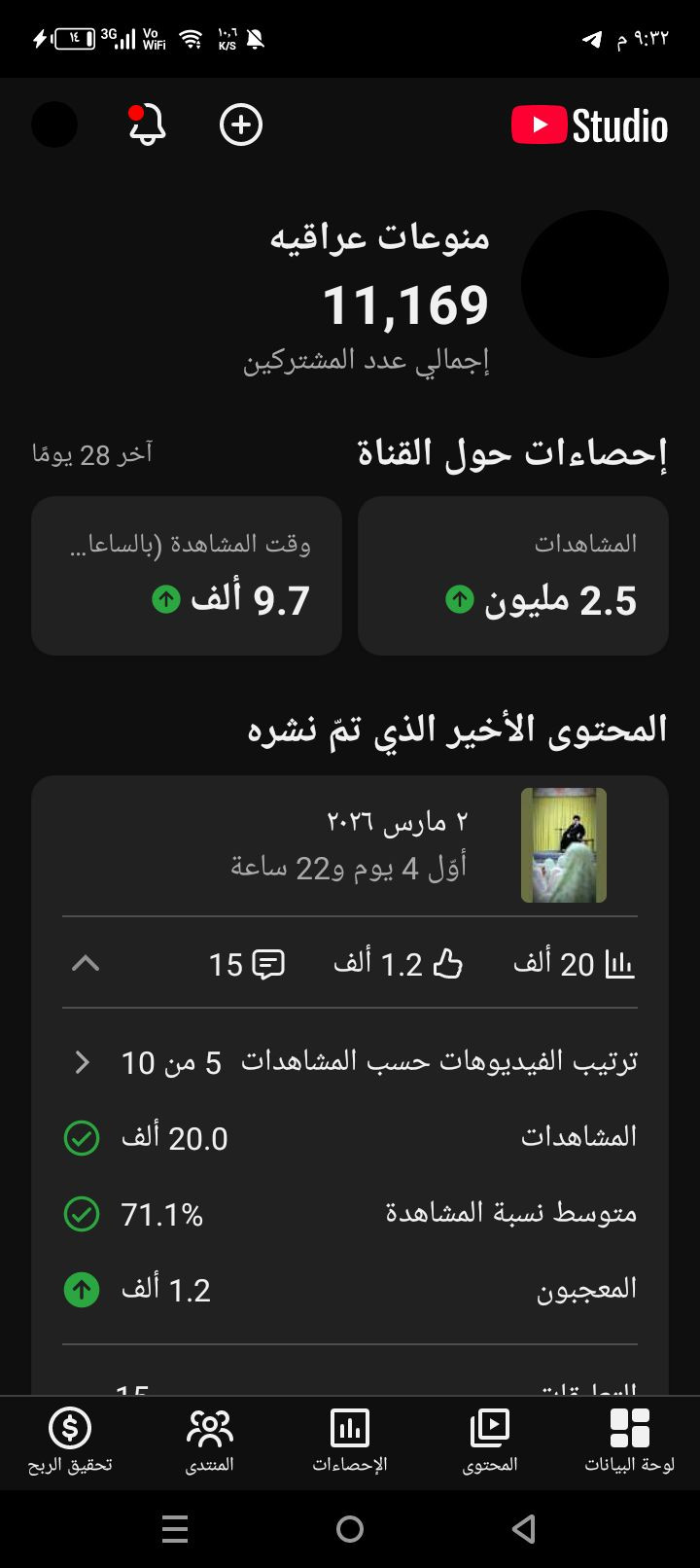This screenshot has height=1568, width=700.
Task: Switch to the الإحصاءات tab
Action: click(x=350, y=1441)
